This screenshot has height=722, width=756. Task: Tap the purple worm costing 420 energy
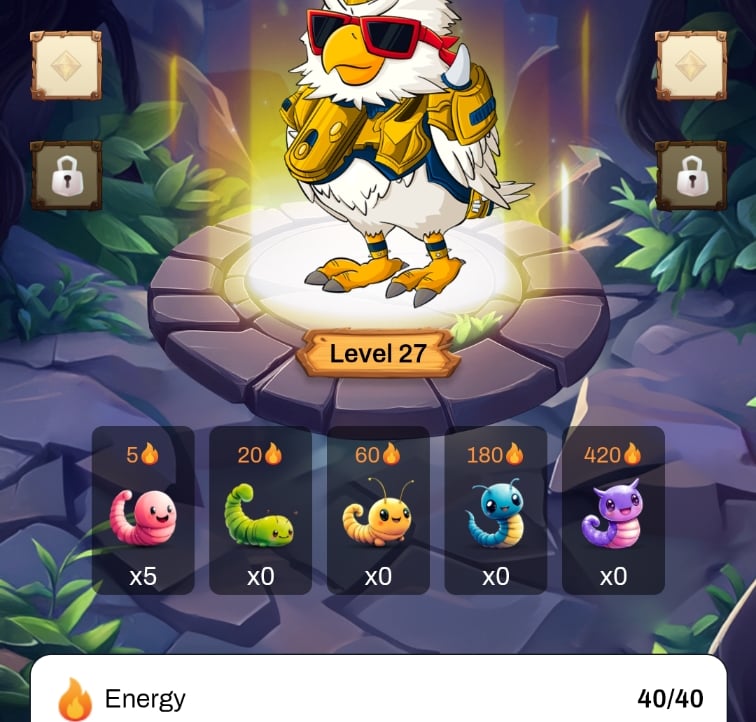click(613, 510)
